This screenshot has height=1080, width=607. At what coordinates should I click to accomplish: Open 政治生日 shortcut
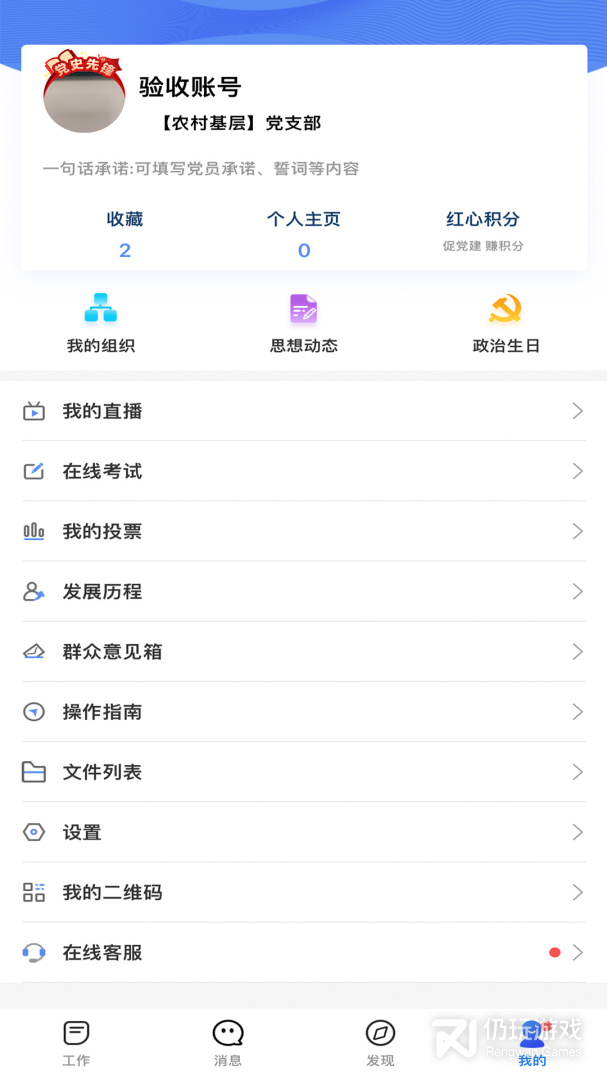click(506, 323)
